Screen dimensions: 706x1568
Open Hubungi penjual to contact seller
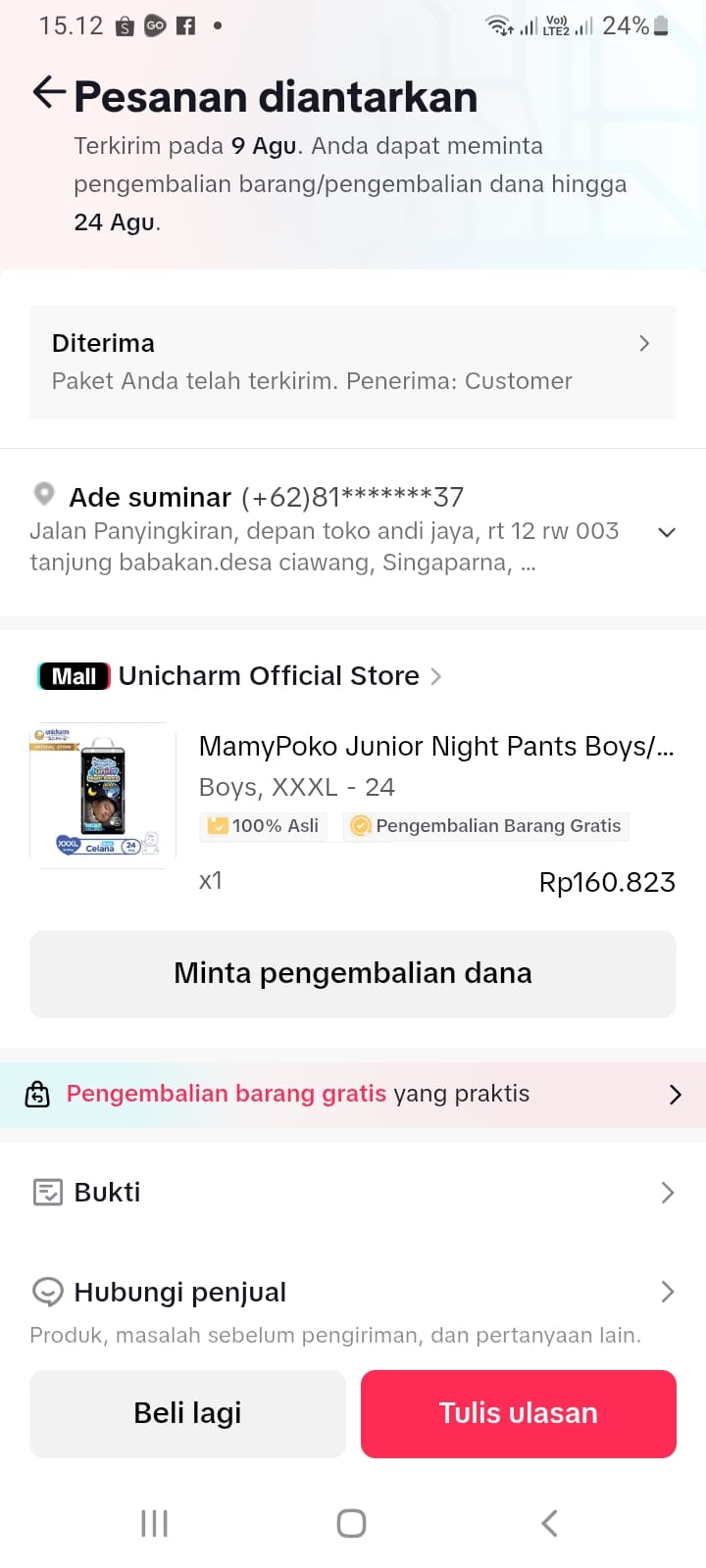click(x=353, y=1293)
